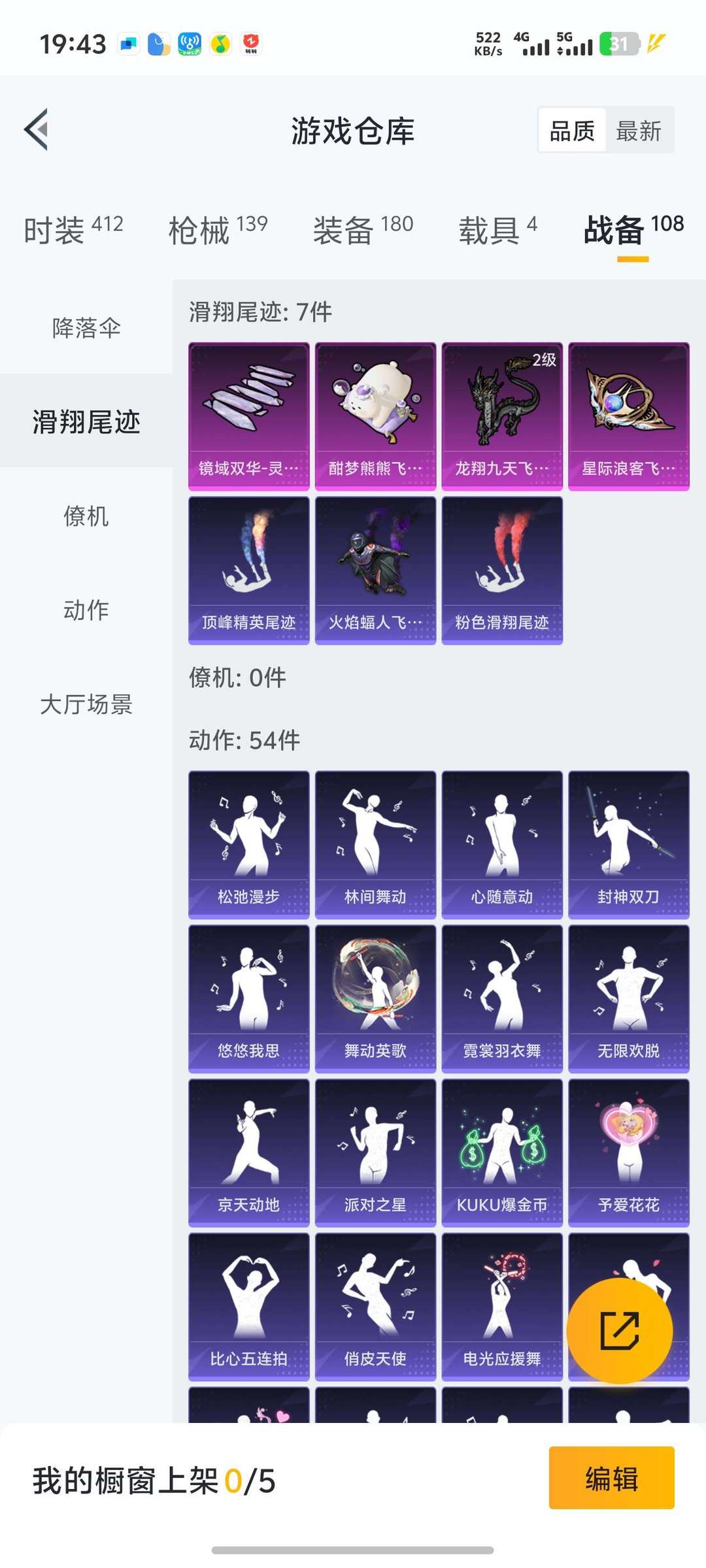Open the 枪械 tab
The image size is (706, 1568).
point(218,230)
